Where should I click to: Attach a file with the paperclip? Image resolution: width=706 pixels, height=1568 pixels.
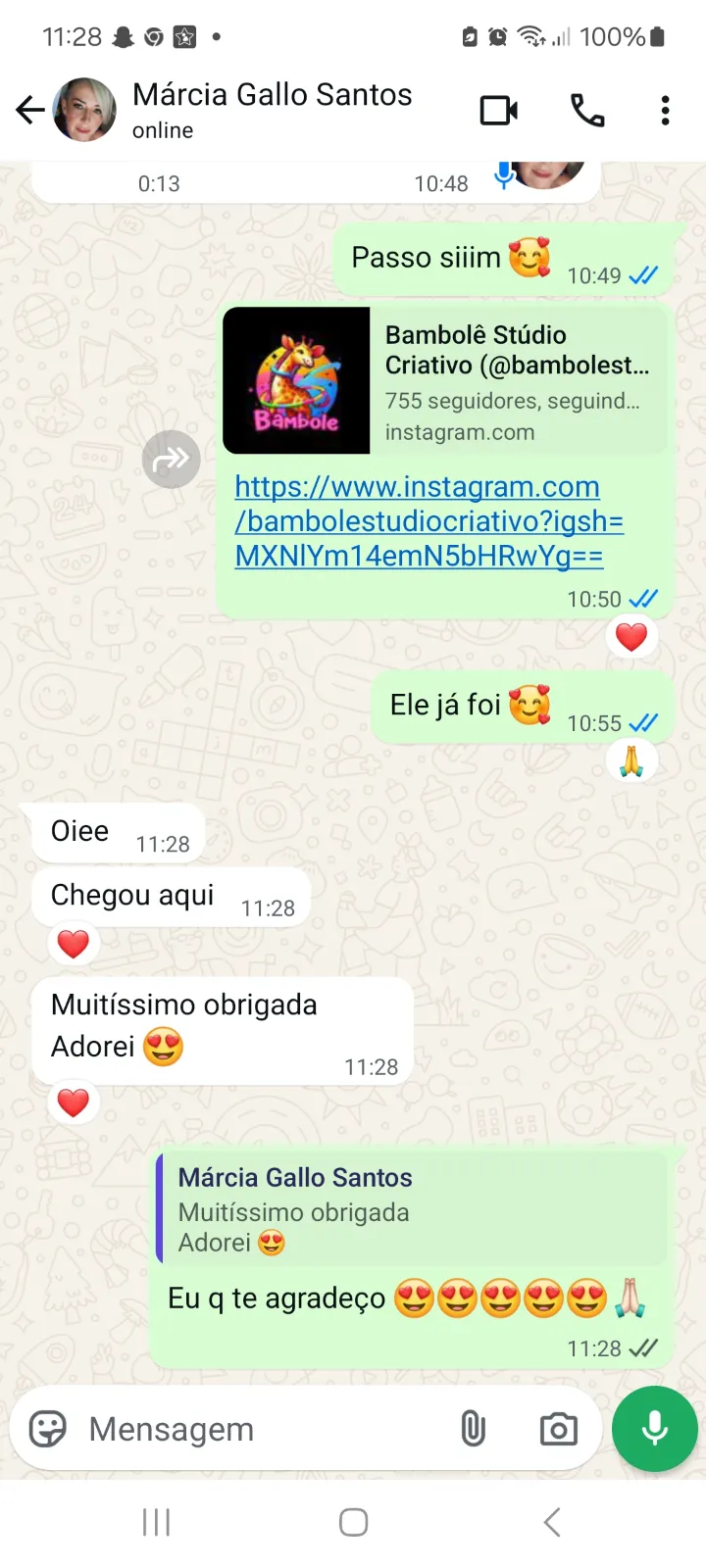pyautogui.click(x=473, y=1429)
